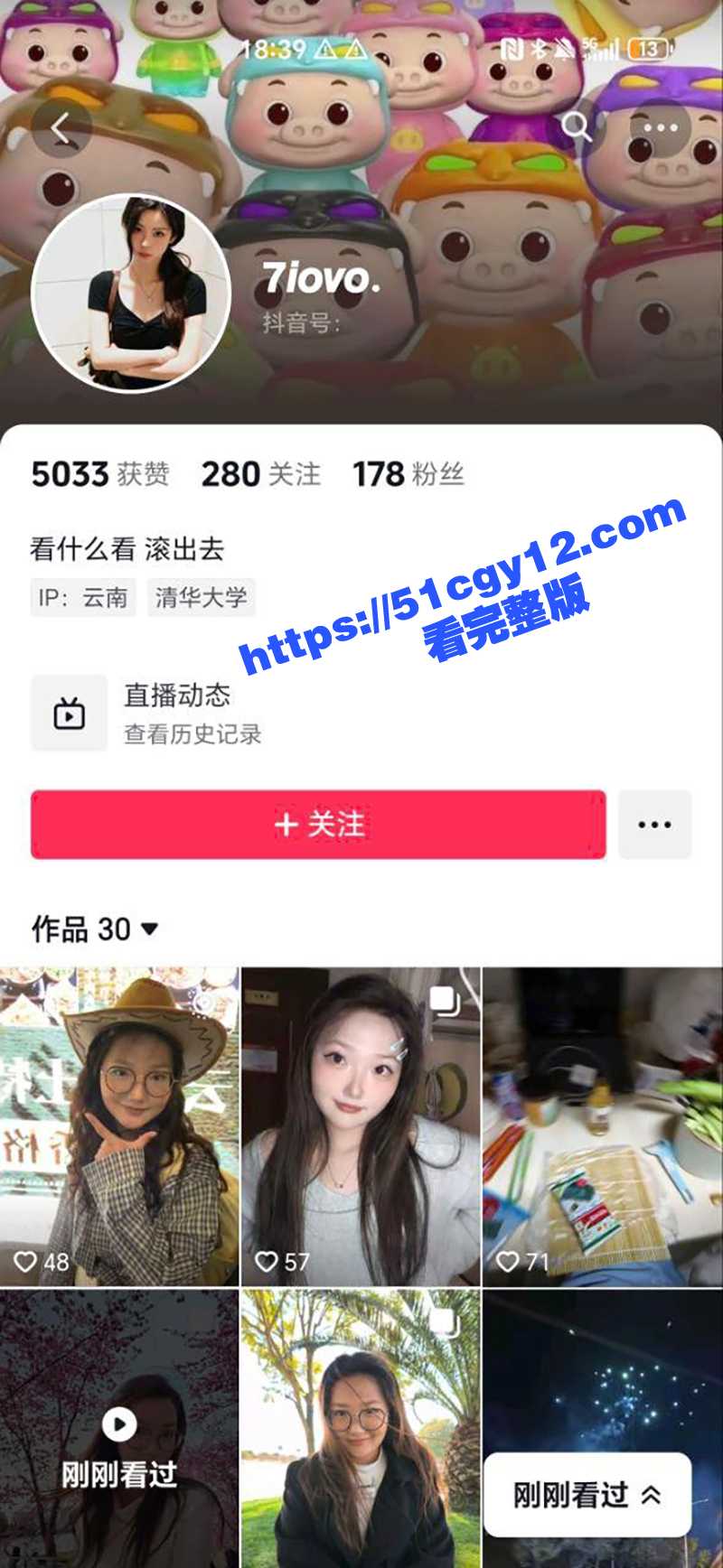
Task: Expand the 作品 30 sort dropdown
Action: point(95,929)
